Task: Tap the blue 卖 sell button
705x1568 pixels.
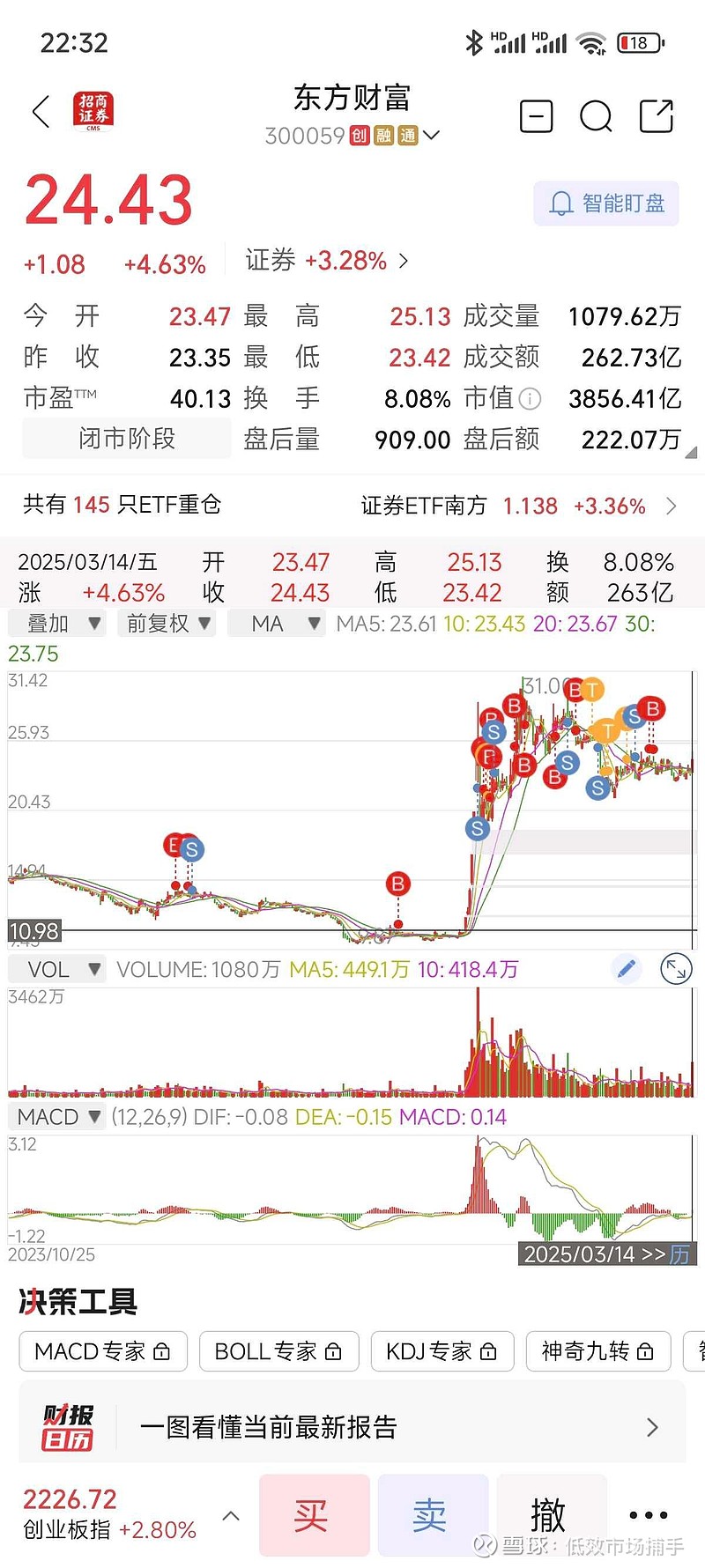Action: (x=433, y=1515)
